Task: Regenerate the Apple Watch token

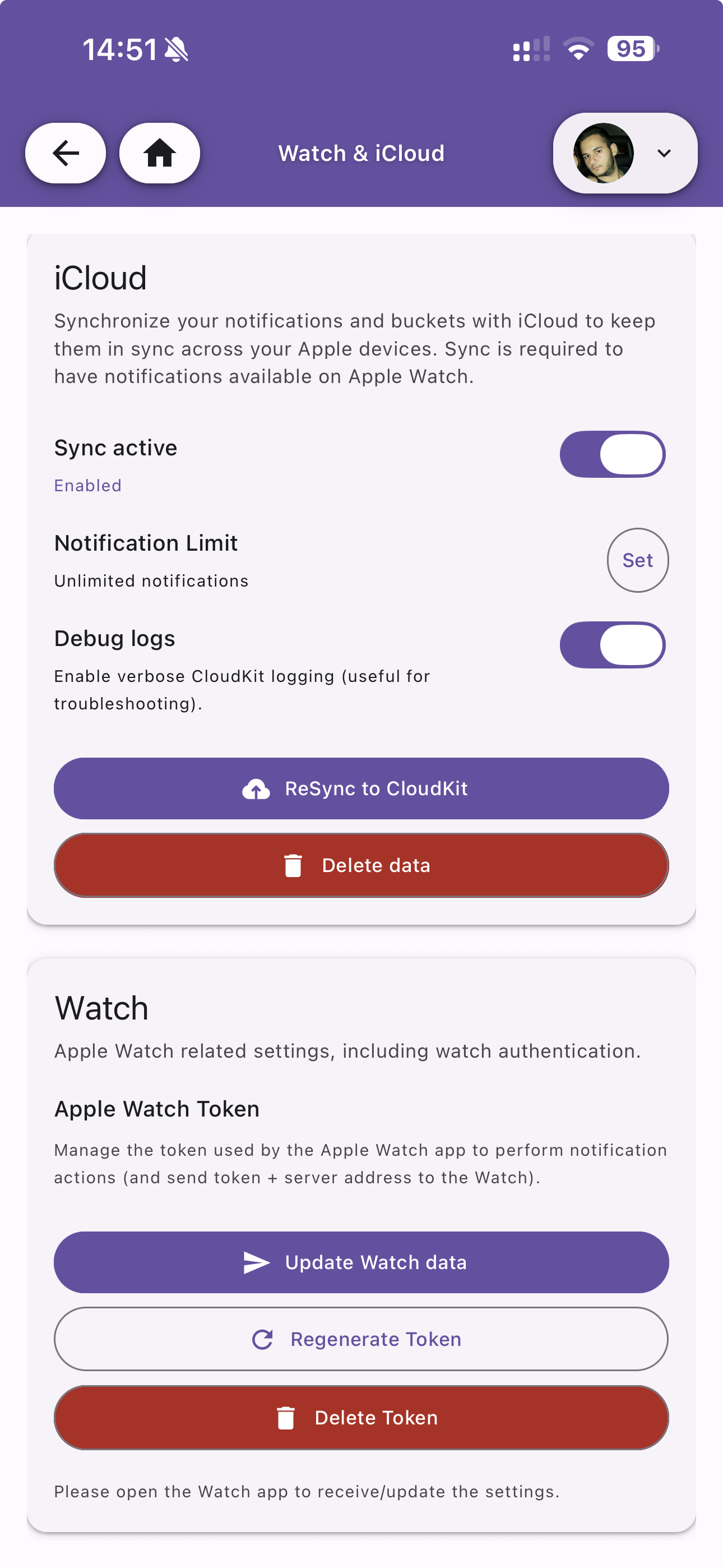Action: [361, 1339]
